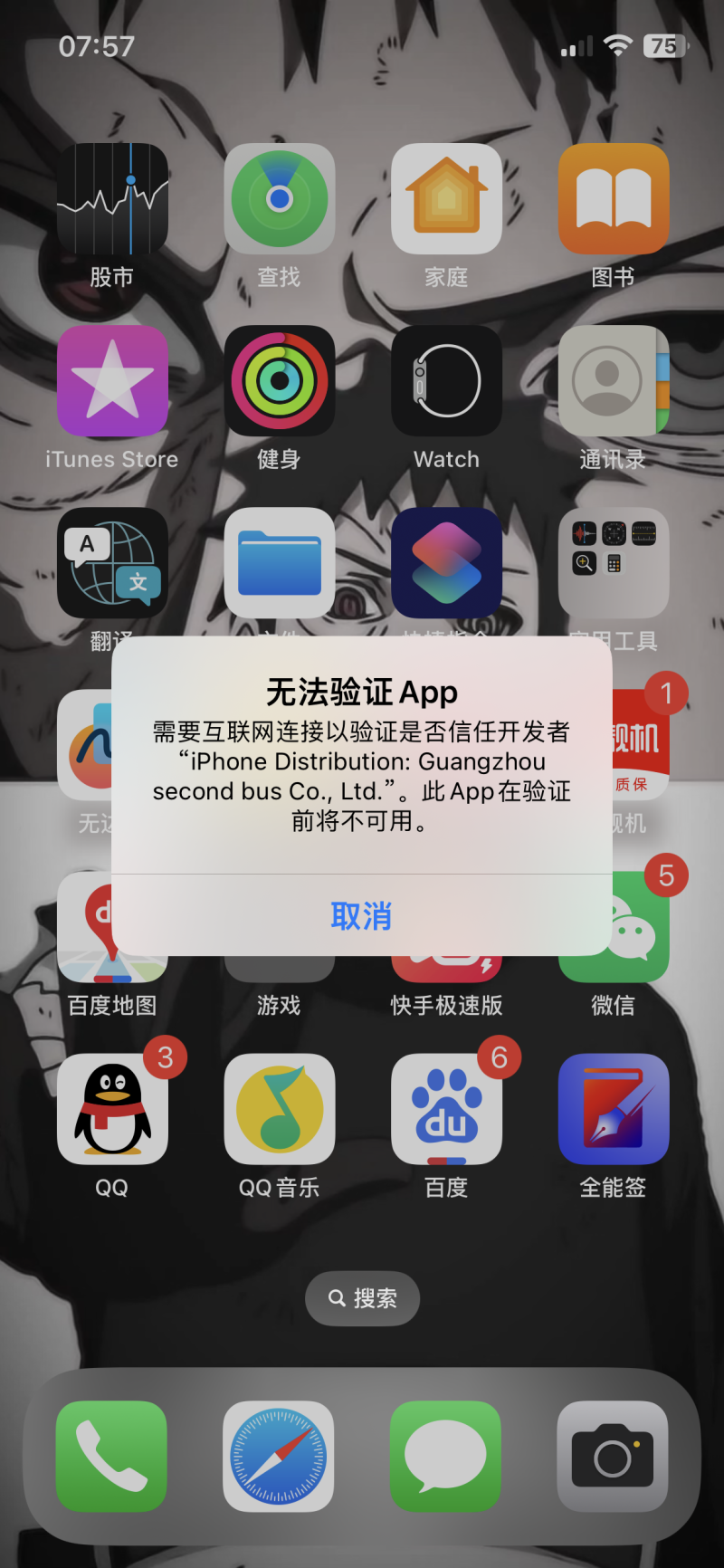Open 通讯录 Contacts
Image resolution: width=724 pixels, height=1568 pixels.
click(x=614, y=381)
